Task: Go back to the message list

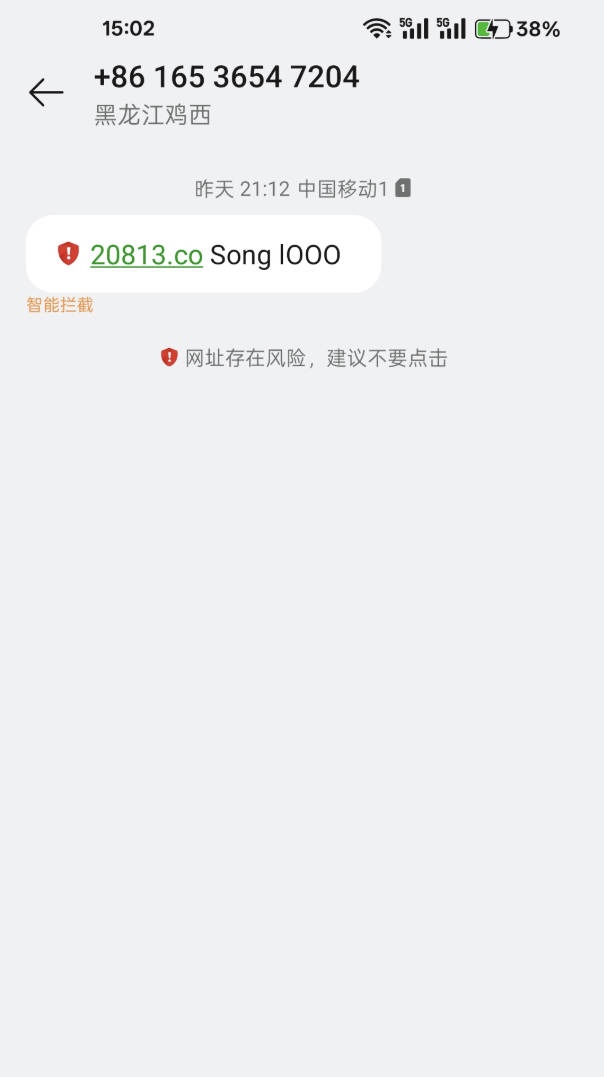Action: coord(46,93)
